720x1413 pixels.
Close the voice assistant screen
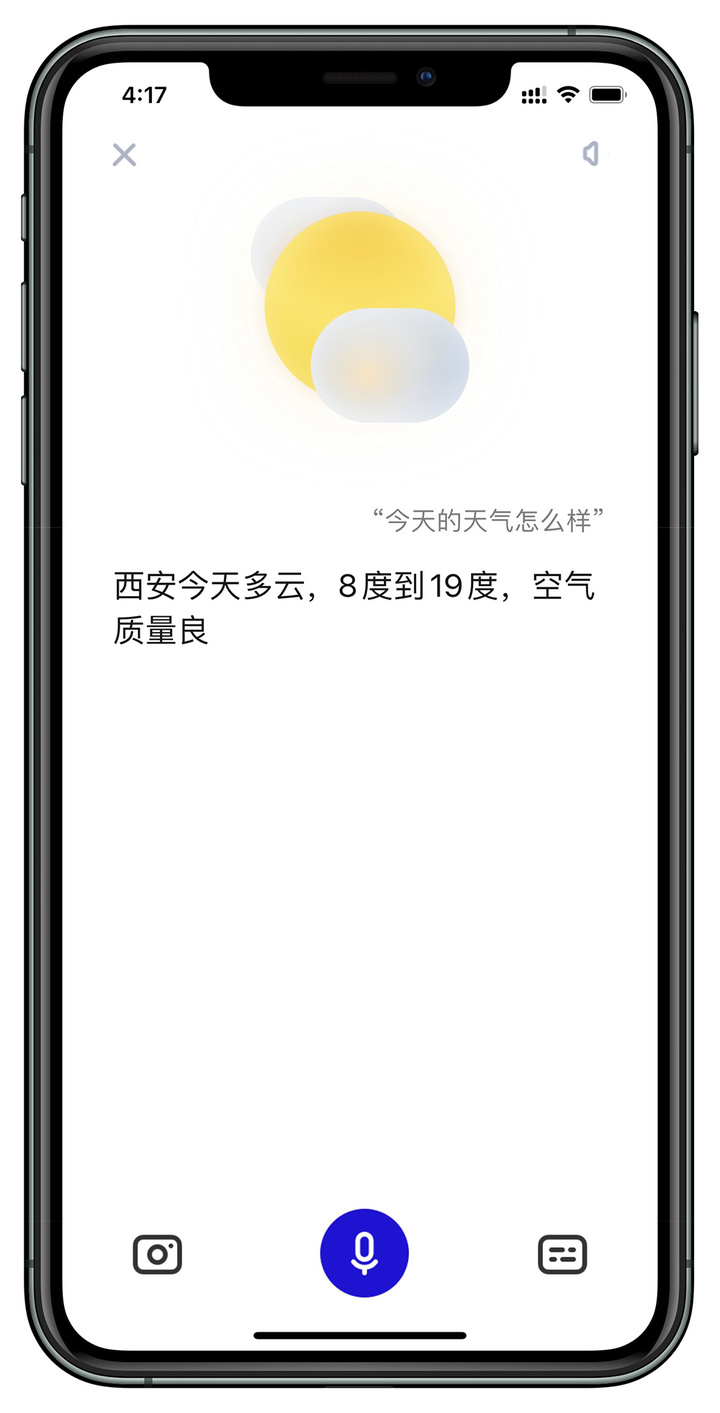pos(124,154)
